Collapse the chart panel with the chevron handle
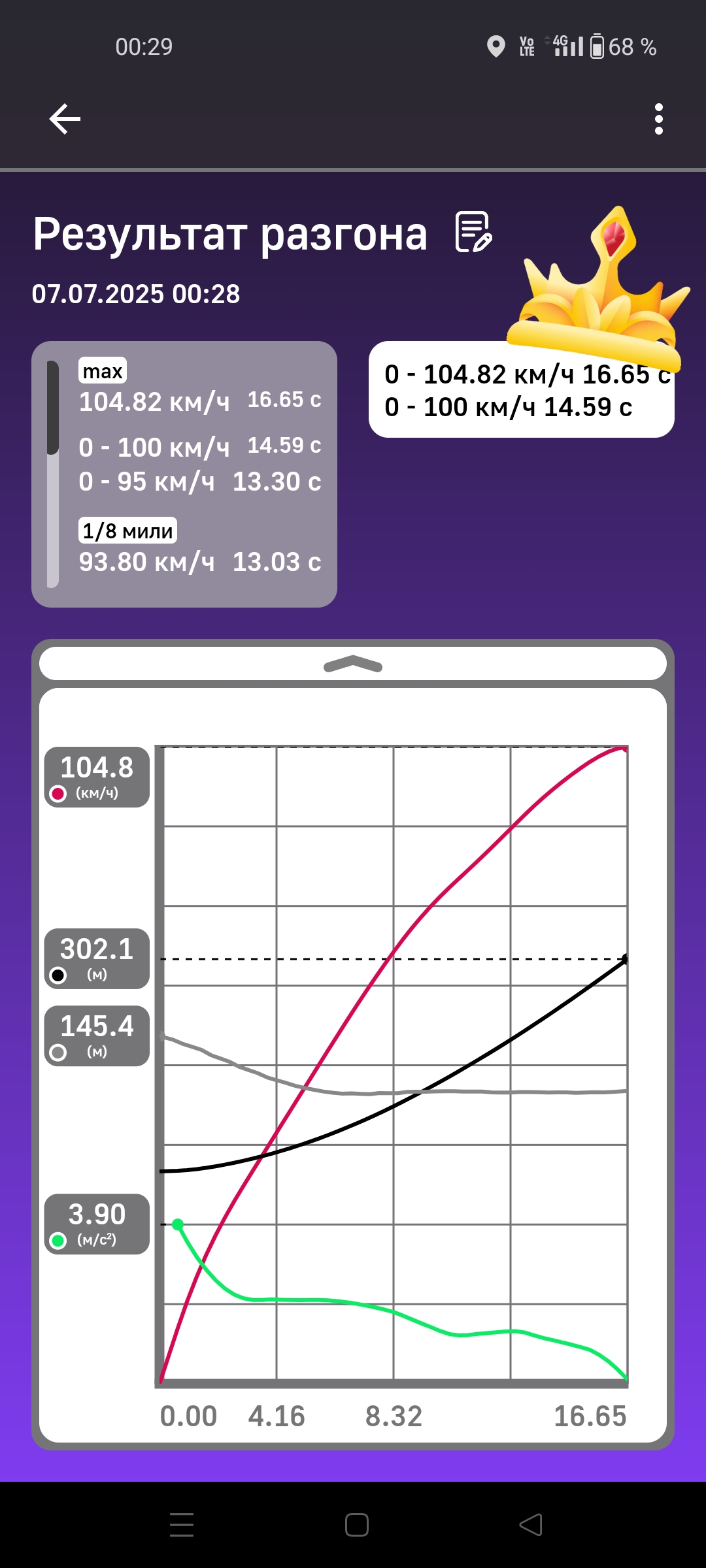 [353, 664]
